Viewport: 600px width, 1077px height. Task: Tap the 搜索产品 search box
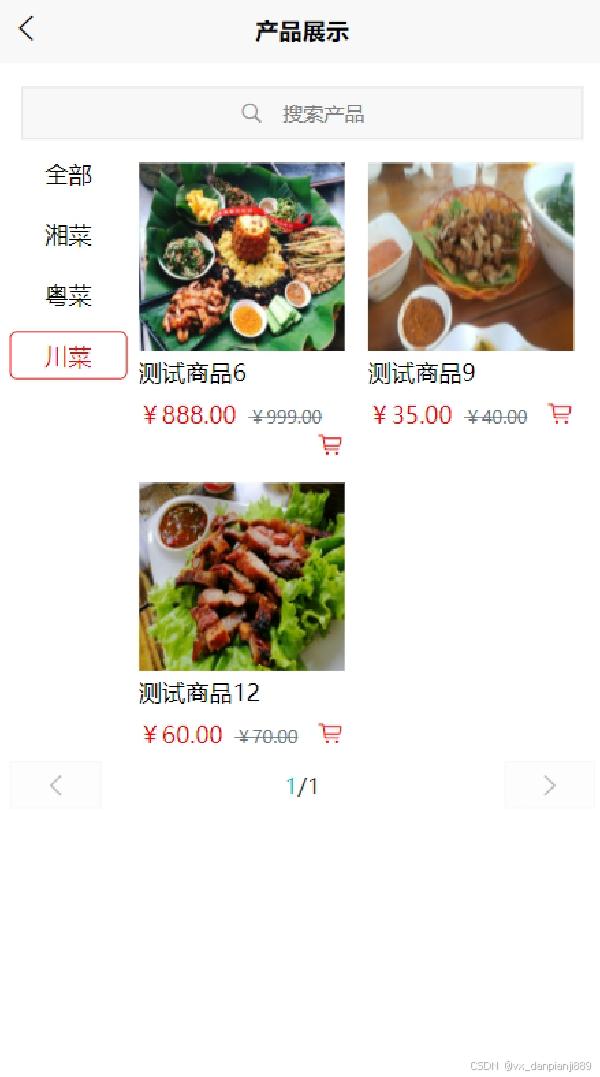pos(302,113)
